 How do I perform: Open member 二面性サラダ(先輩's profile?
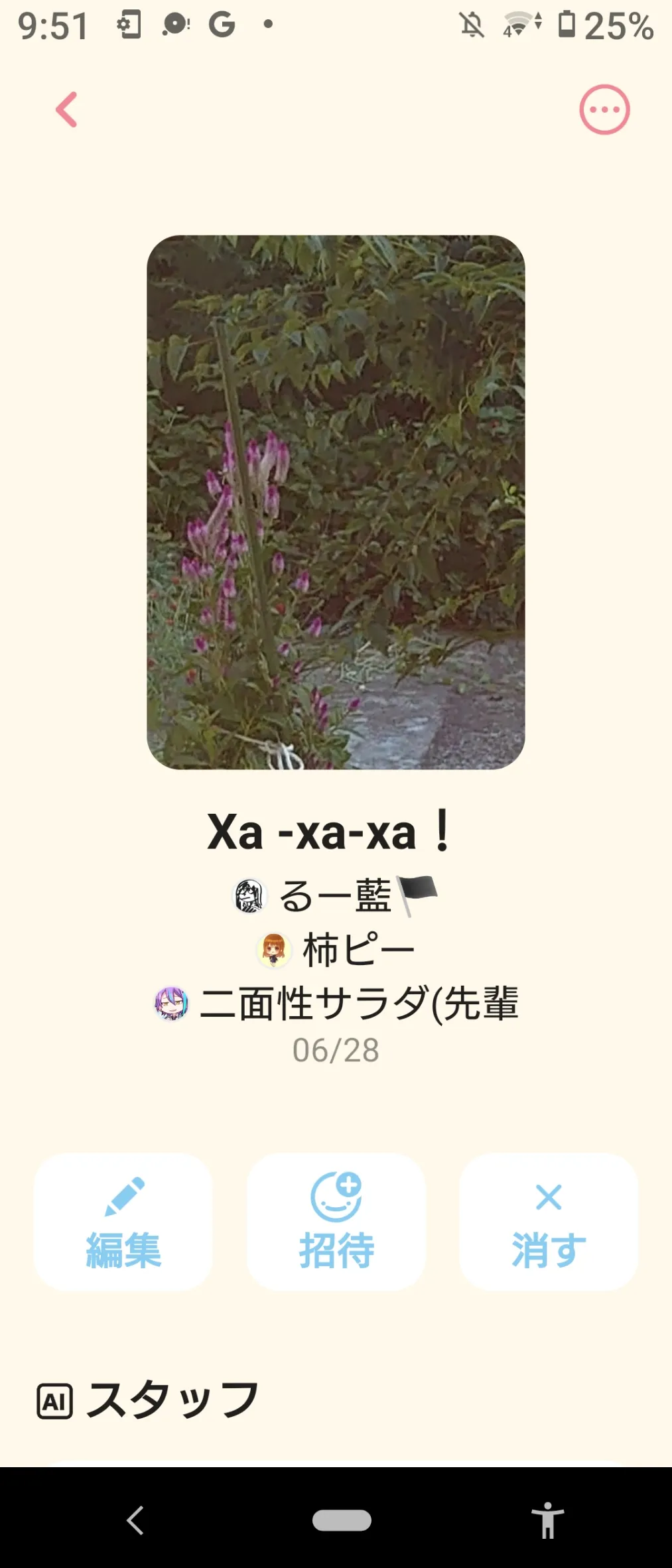point(336,1003)
